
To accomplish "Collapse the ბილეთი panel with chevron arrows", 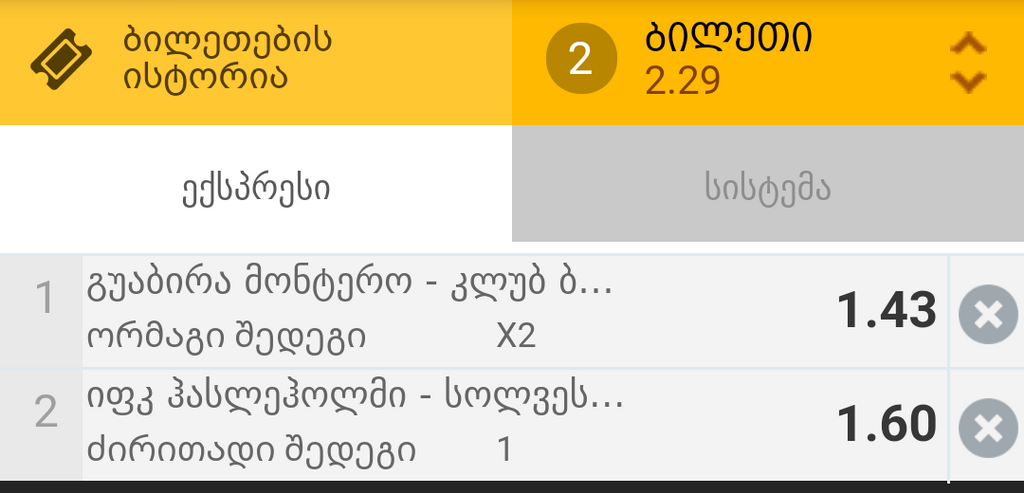I will point(967,62).
